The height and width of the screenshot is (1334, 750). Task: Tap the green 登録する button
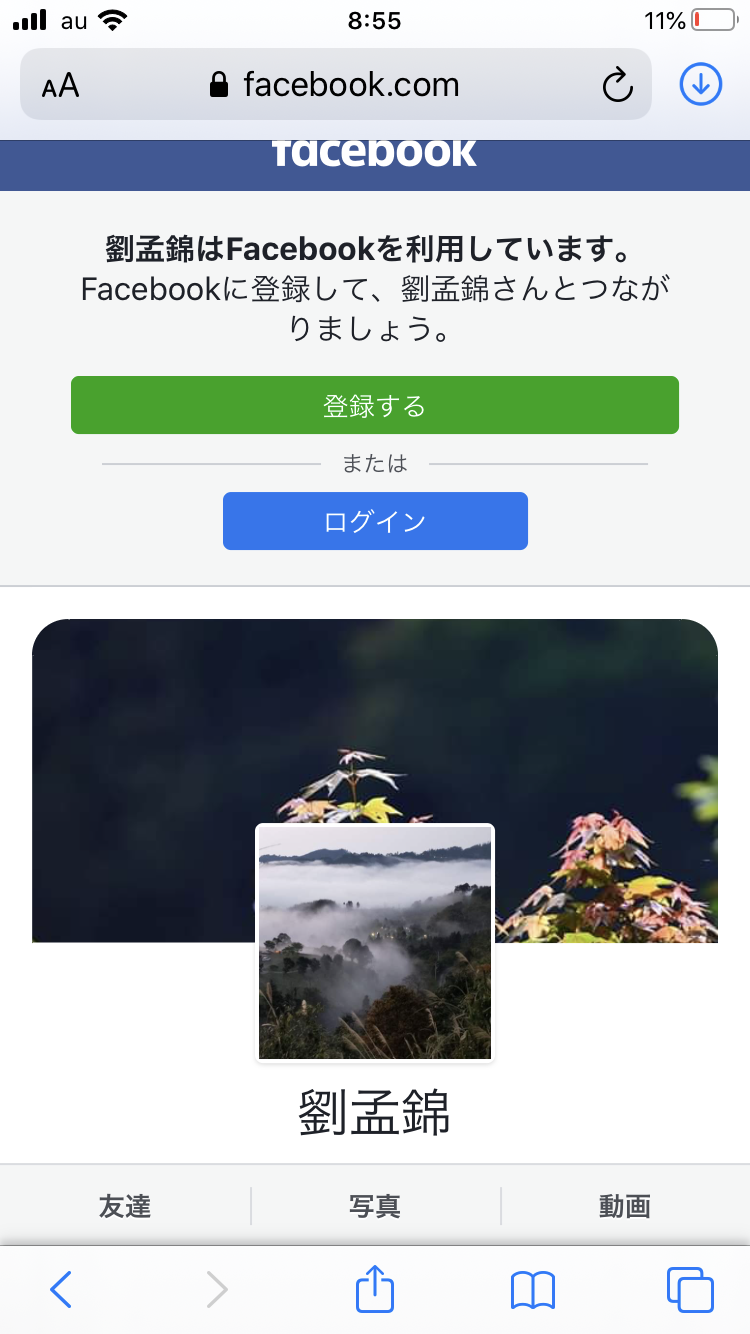click(x=375, y=405)
